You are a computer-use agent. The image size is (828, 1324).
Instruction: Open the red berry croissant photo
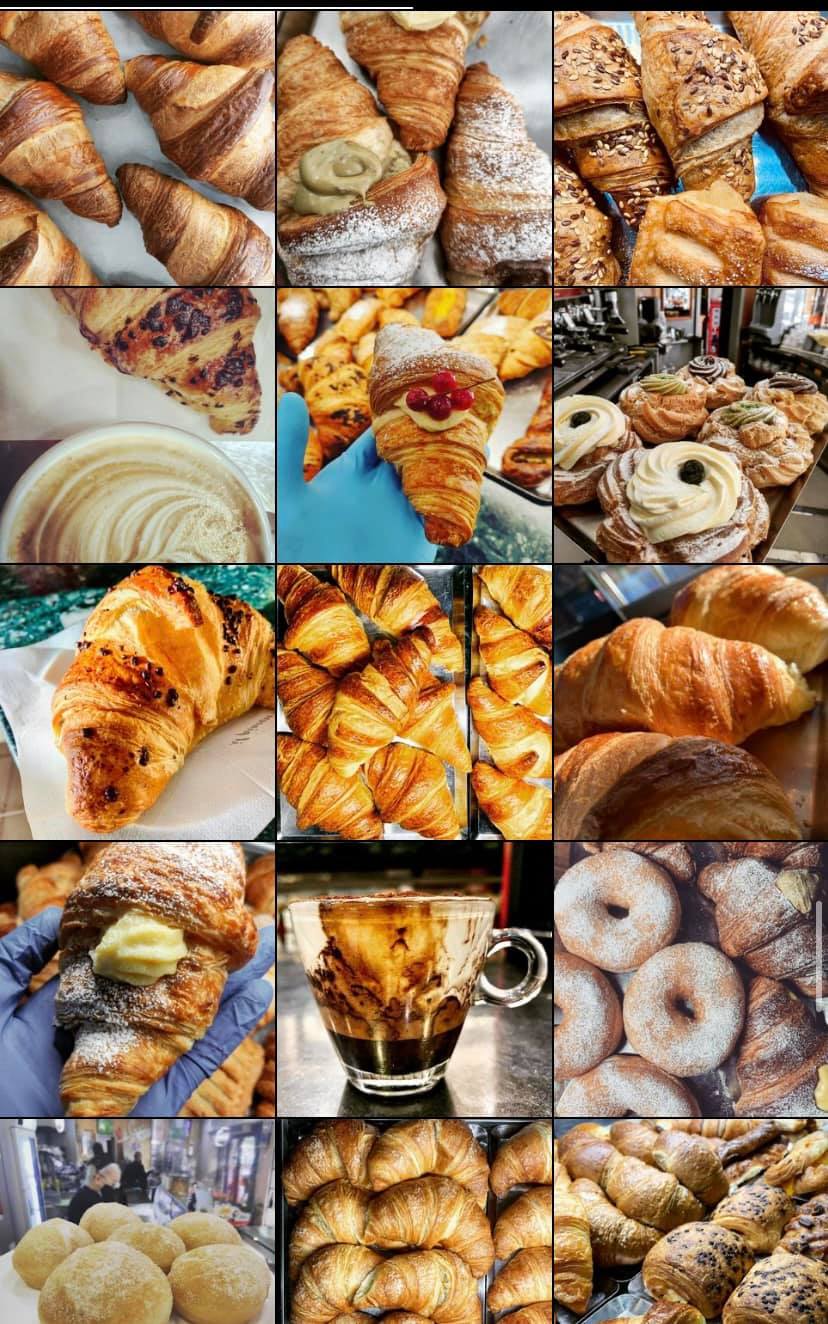tap(414, 425)
